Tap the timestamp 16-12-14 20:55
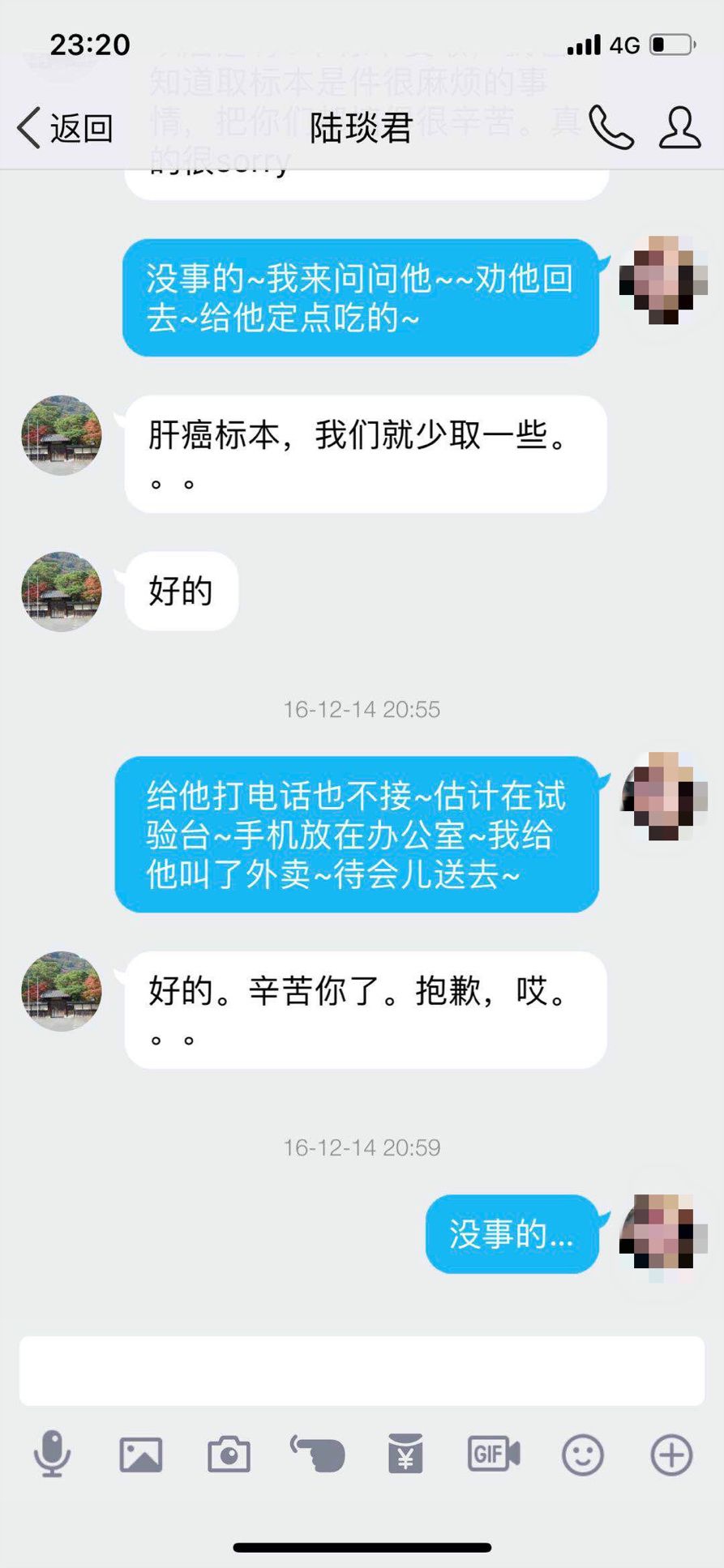 (362, 709)
